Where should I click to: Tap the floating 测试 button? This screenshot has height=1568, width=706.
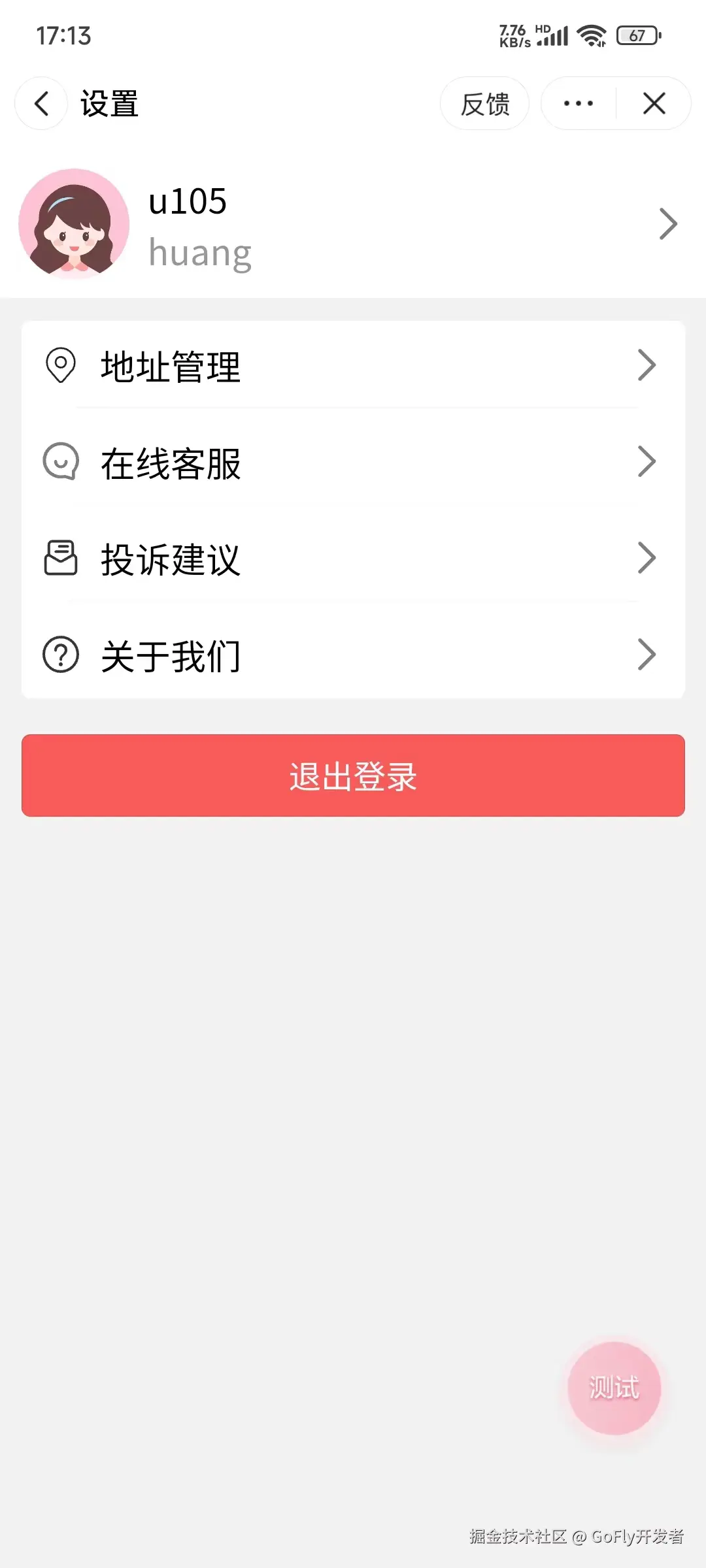point(614,1388)
